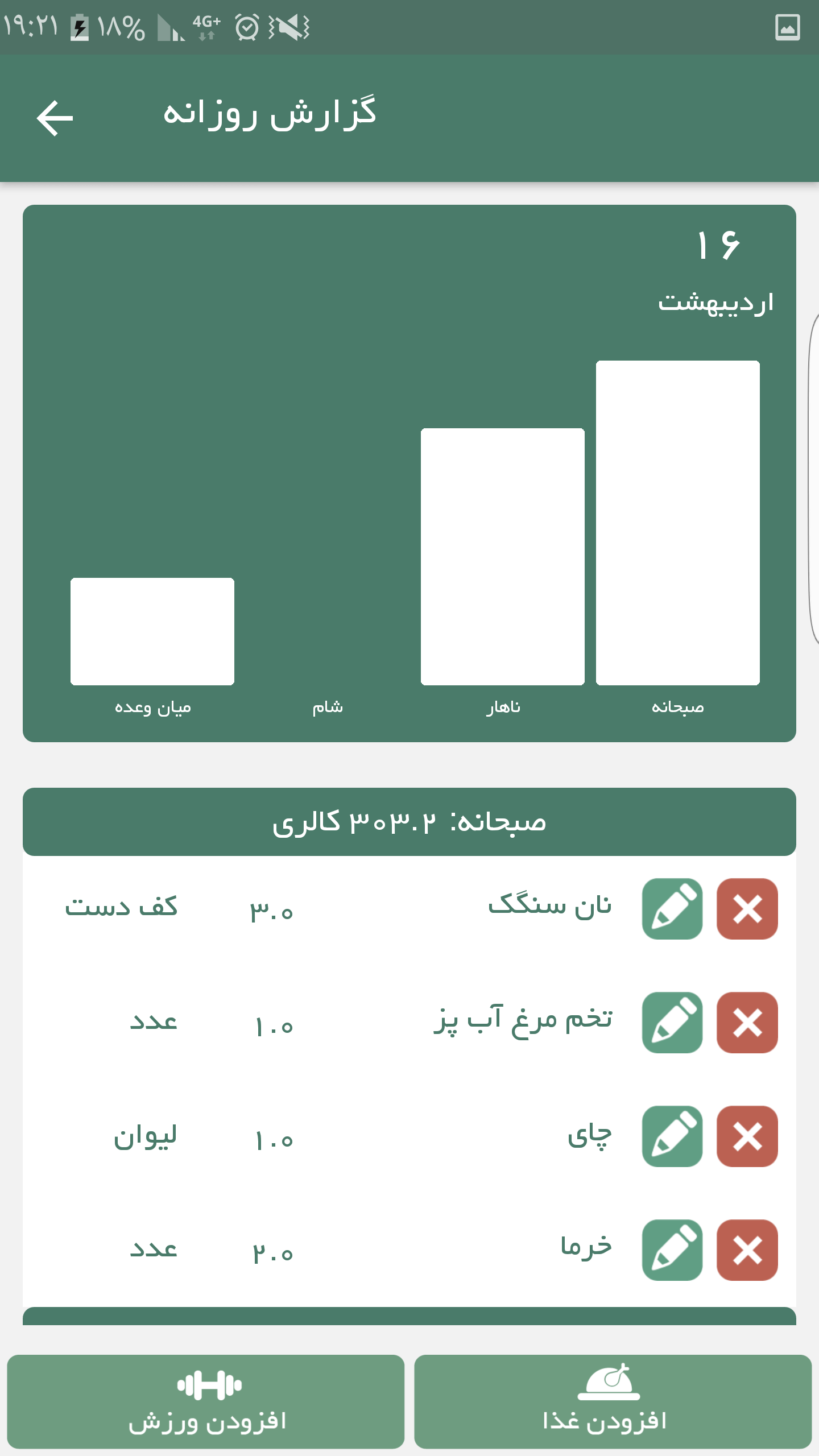Delete the چای entry
819x1456 pixels.
click(747, 1136)
